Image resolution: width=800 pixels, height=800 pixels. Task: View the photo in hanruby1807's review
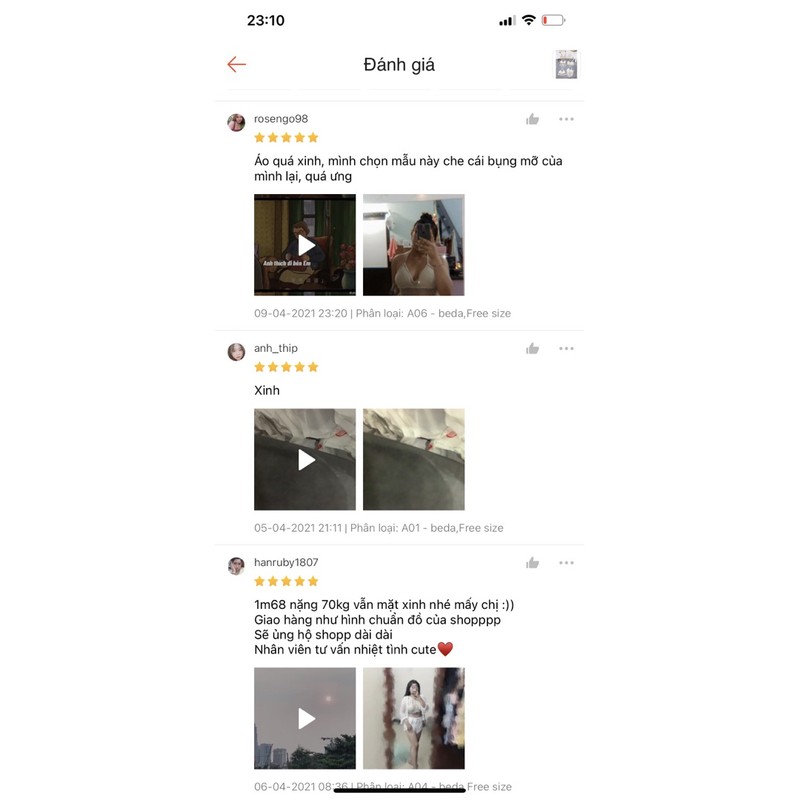pyautogui.click(x=413, y=718)
